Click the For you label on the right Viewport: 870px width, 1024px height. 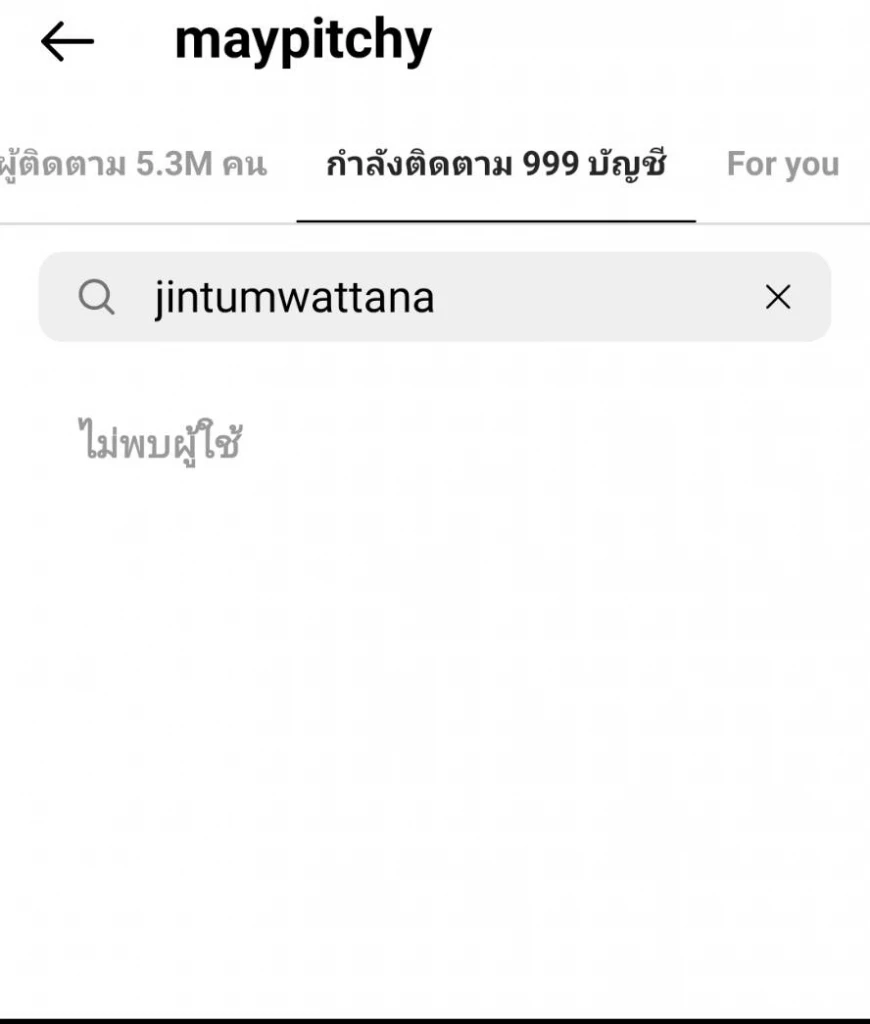click(x=782, y=164)
